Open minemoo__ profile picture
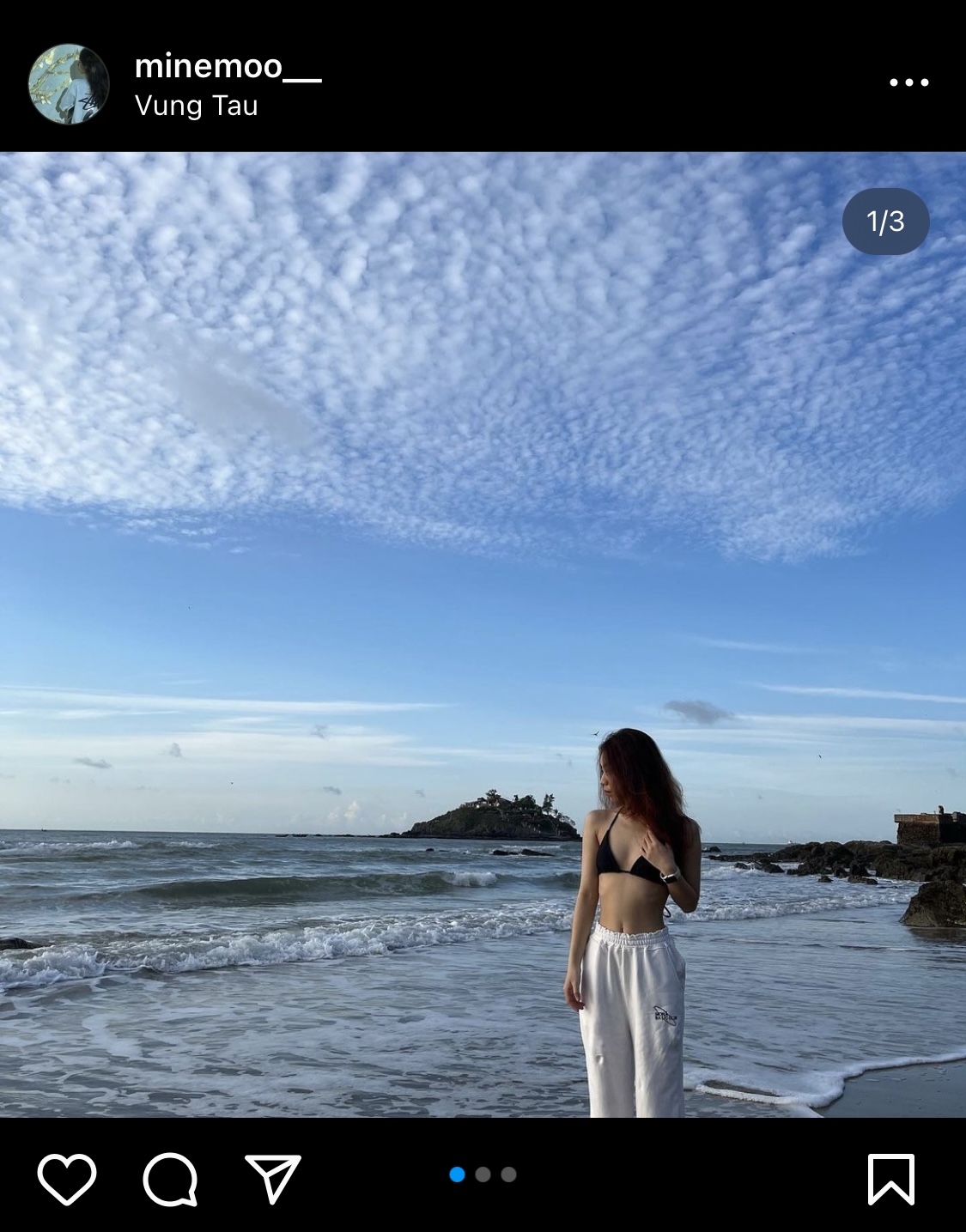 point(69,84)
